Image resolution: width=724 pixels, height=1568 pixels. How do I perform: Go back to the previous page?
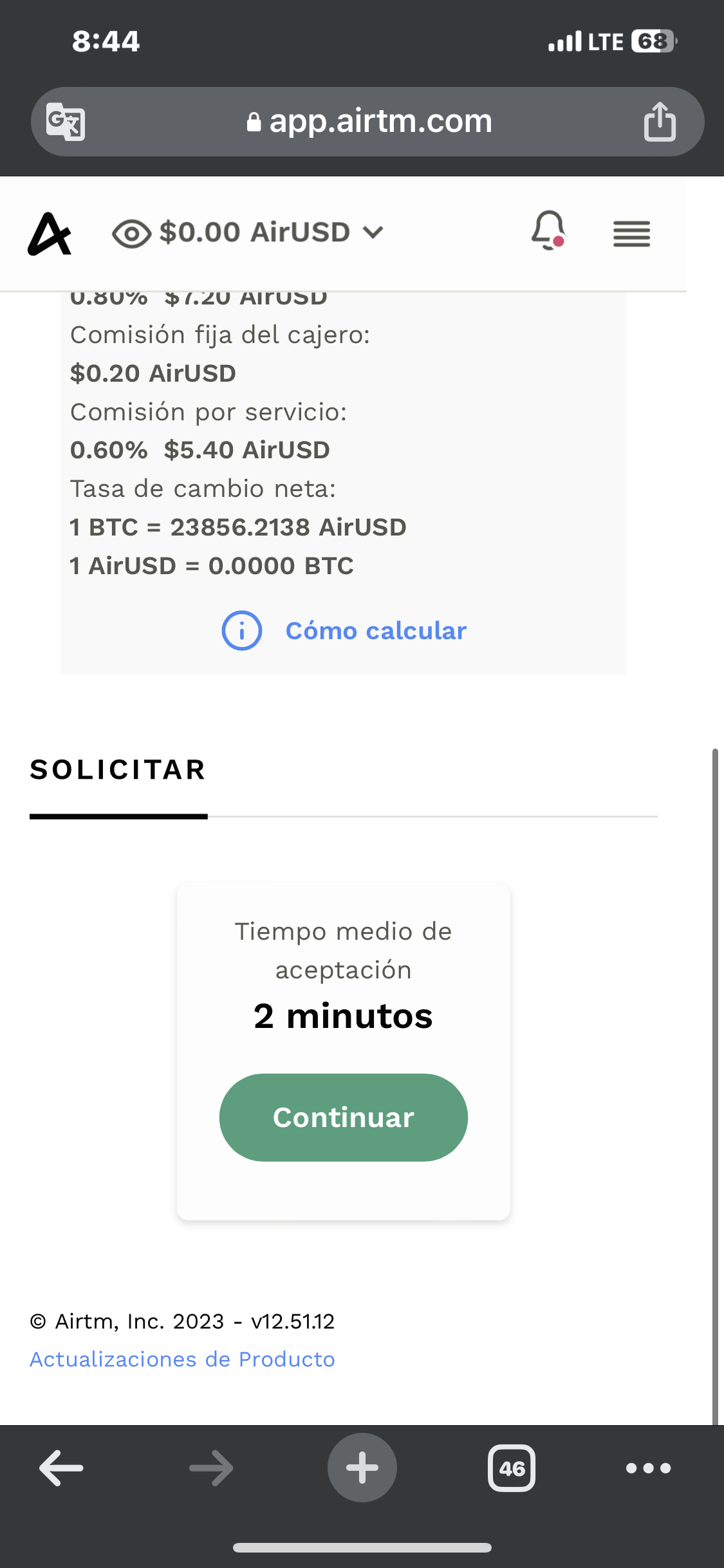tap(61, 1468)
